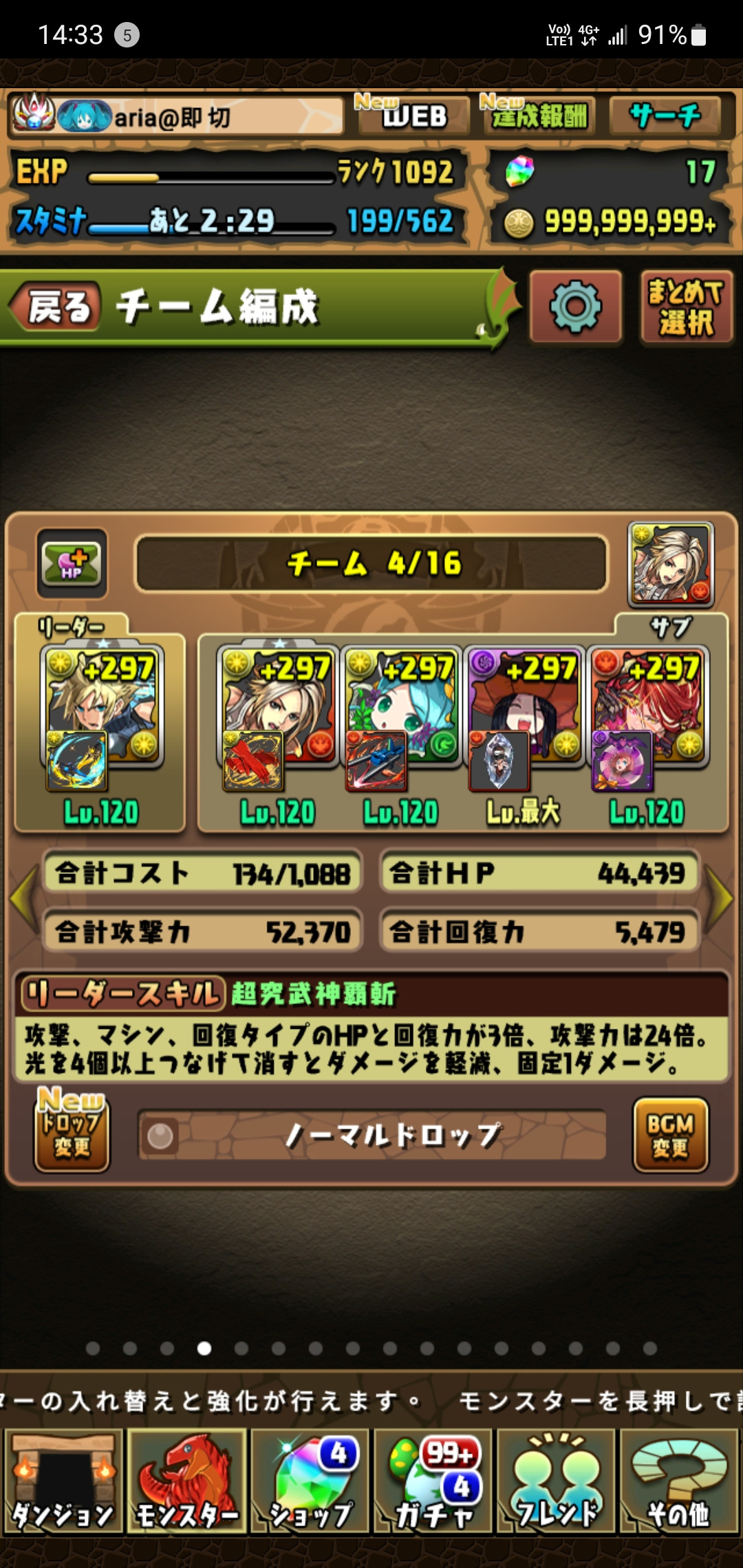Open the サーチ search button

665,116
